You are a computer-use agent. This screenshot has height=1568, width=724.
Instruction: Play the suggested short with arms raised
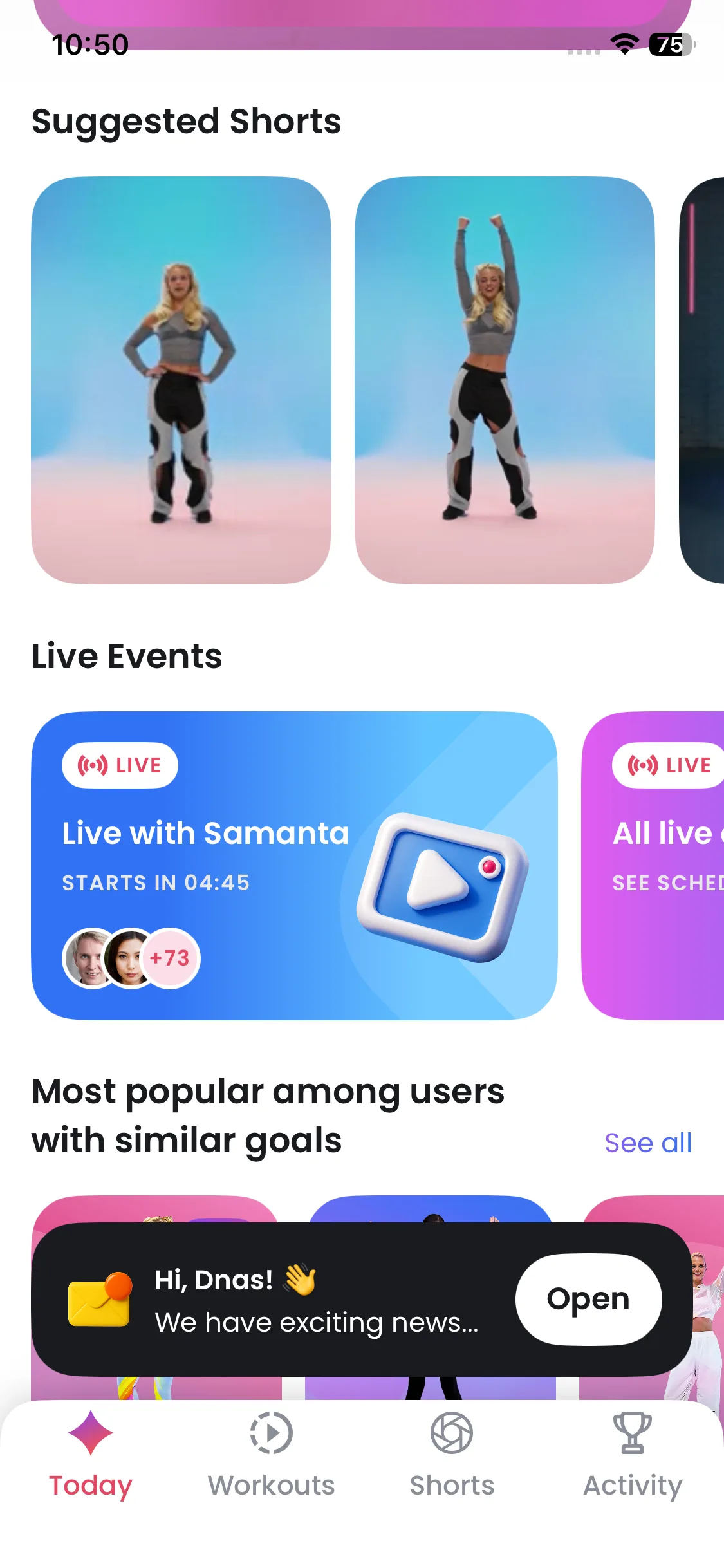click(505, 380)
